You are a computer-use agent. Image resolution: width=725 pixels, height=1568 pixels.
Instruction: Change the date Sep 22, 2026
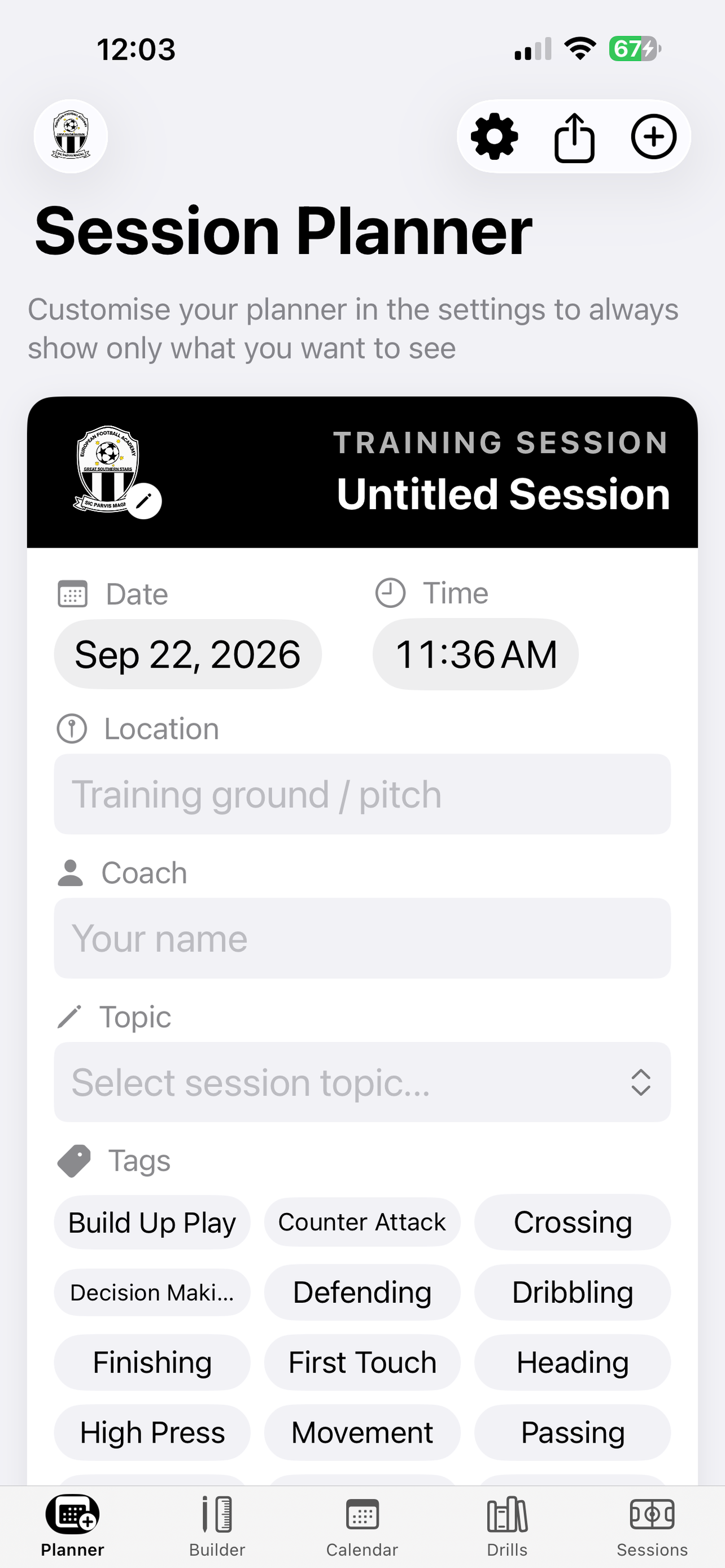point(187,654)
